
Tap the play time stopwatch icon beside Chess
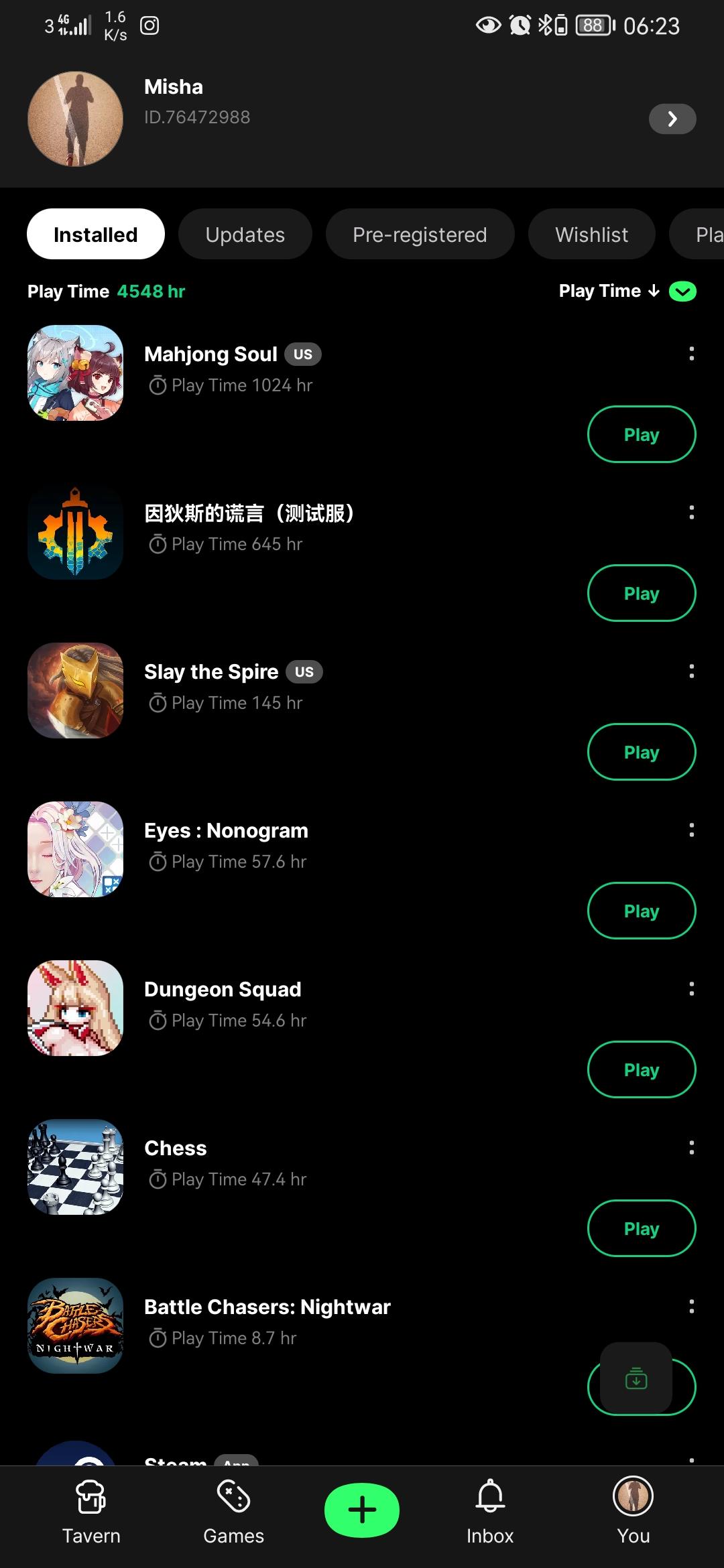point(158,1179)
